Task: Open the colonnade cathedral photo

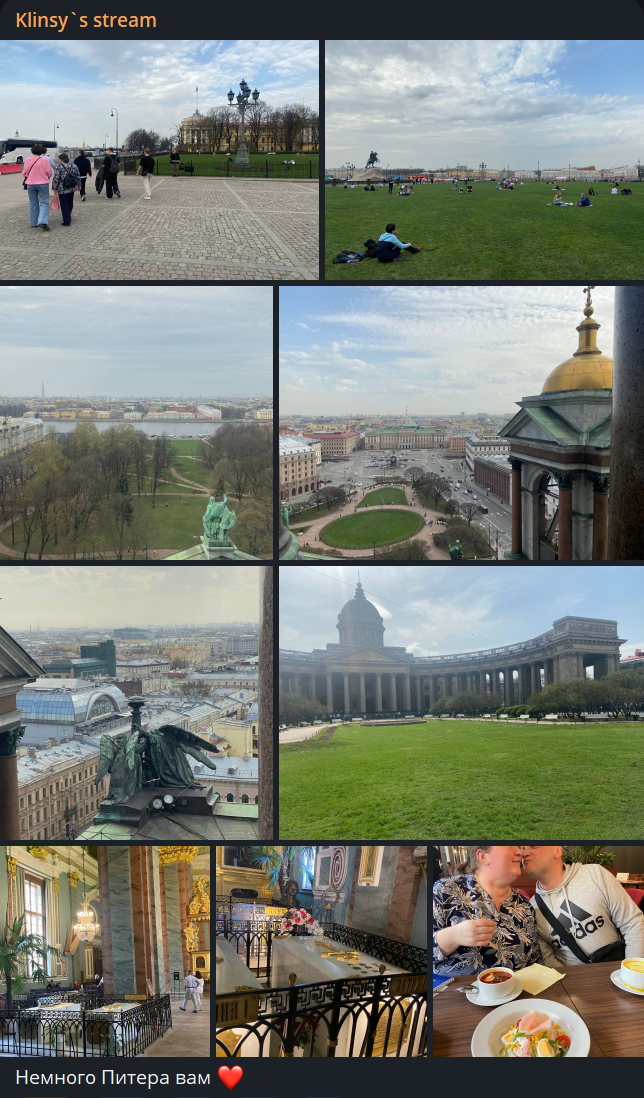Action: pyautogui.click(x=461, y=703)
